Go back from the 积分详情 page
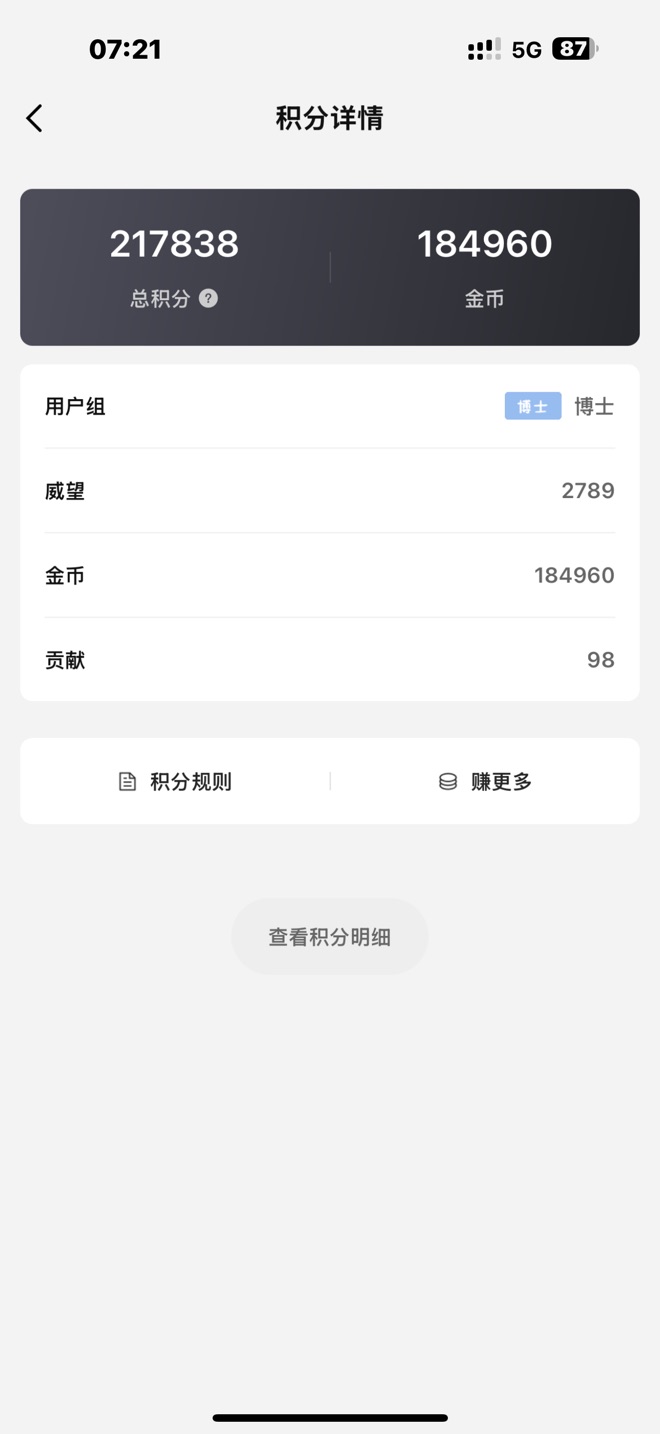The image size is (660, 1434). click(34, 118)
